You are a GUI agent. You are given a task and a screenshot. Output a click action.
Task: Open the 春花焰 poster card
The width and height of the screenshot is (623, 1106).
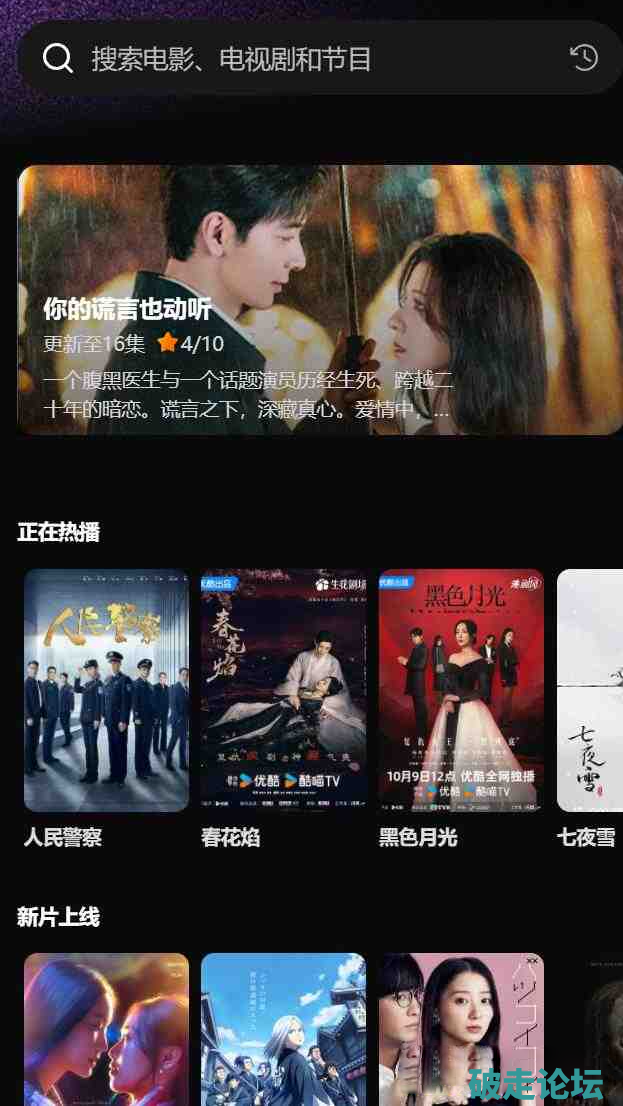[x=283, y=690]
